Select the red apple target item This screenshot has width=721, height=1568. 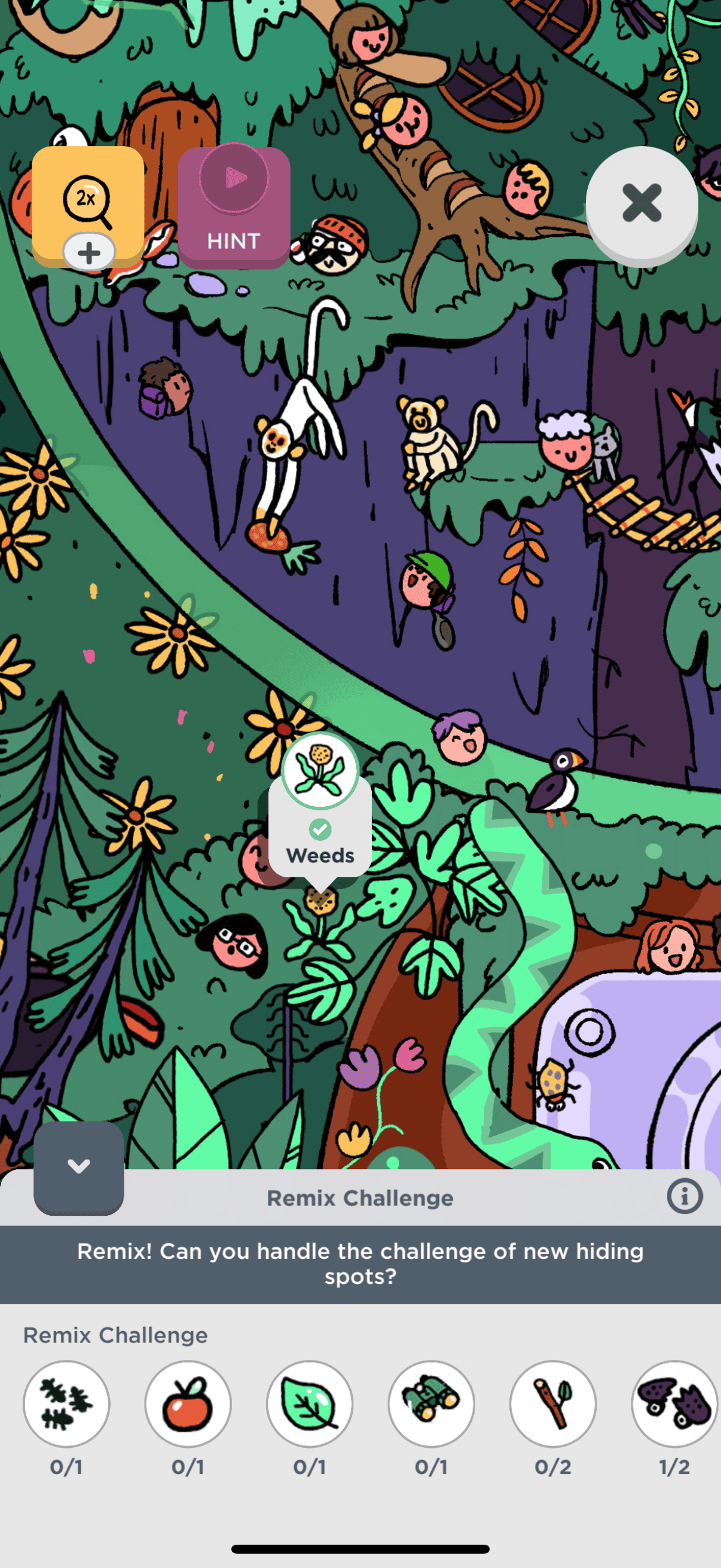tap(188, 1403)
